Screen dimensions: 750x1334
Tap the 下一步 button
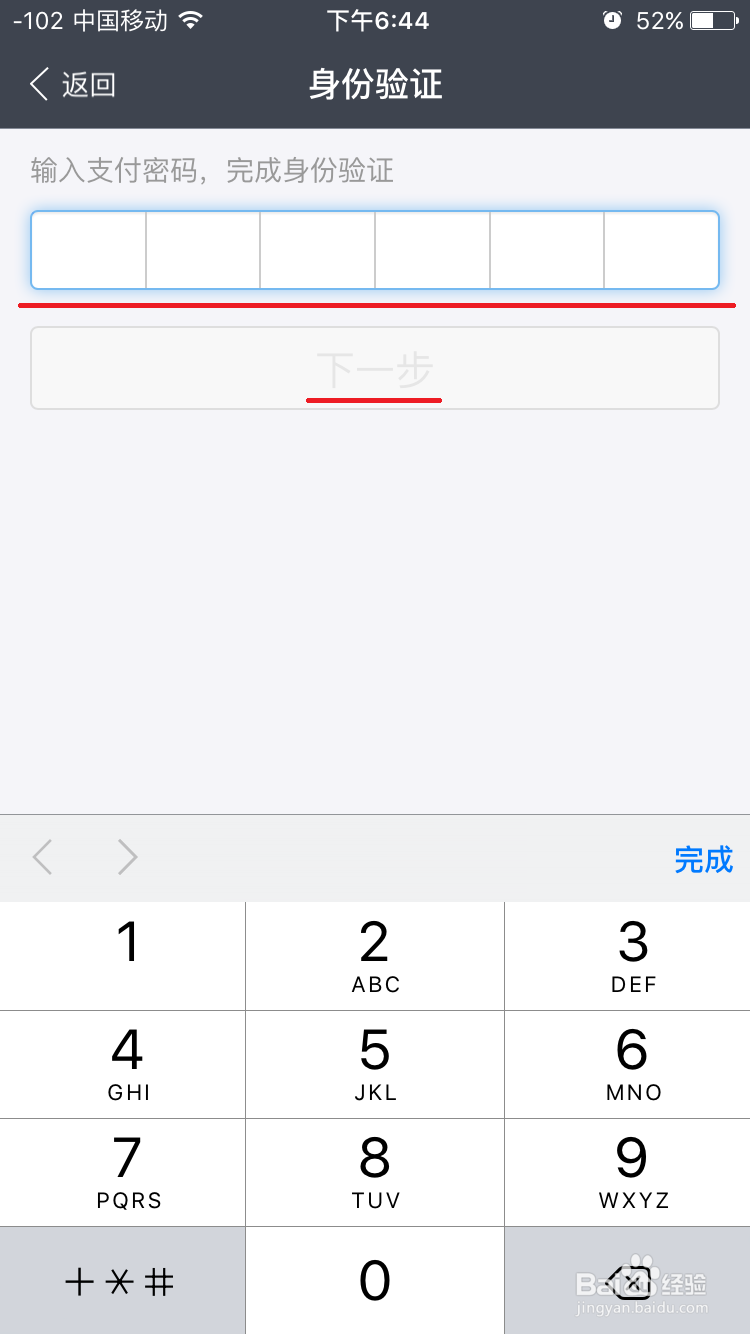tap(375, 368)
